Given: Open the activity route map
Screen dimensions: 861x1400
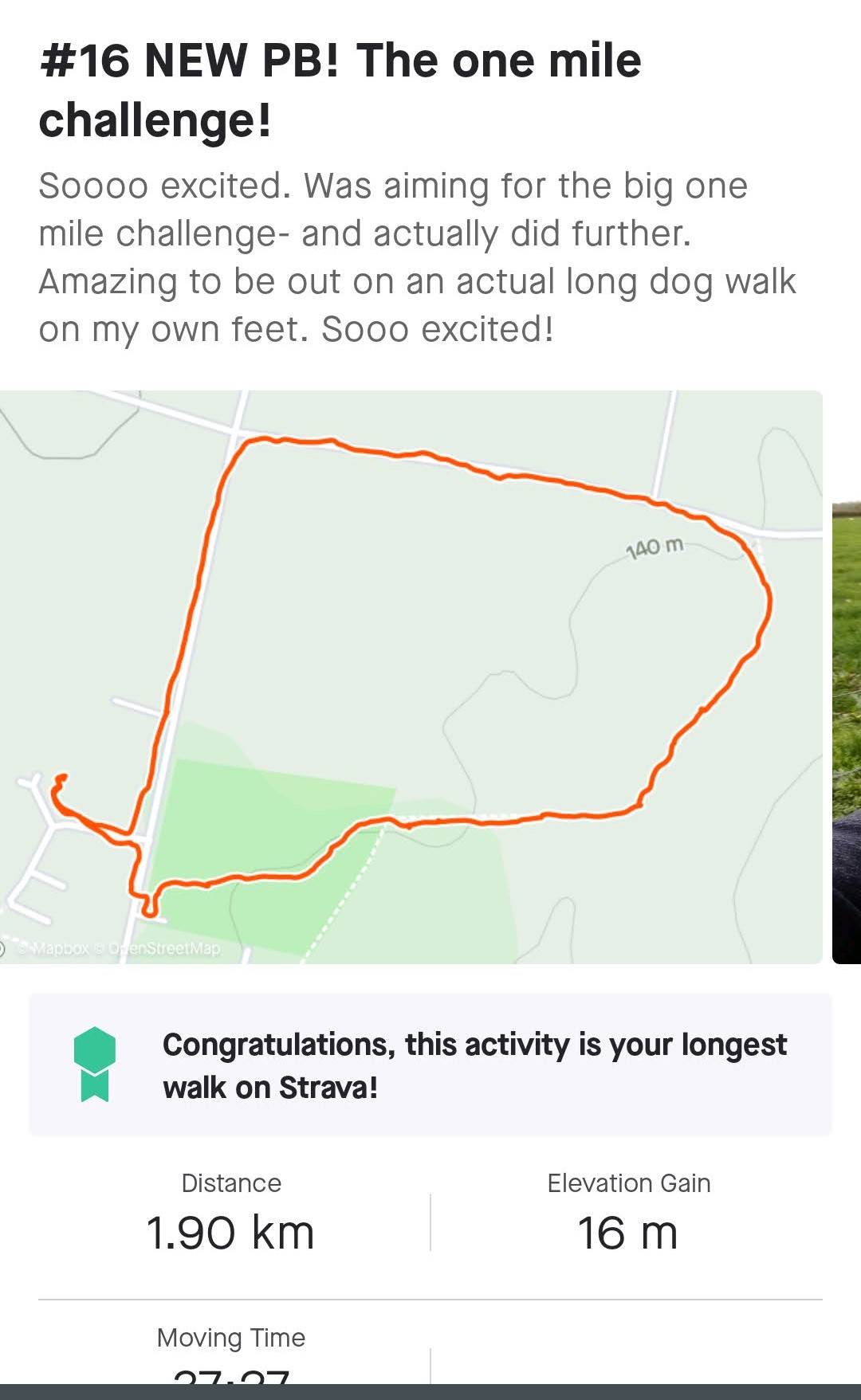Looking at the screenshot, I should point(411,677).
